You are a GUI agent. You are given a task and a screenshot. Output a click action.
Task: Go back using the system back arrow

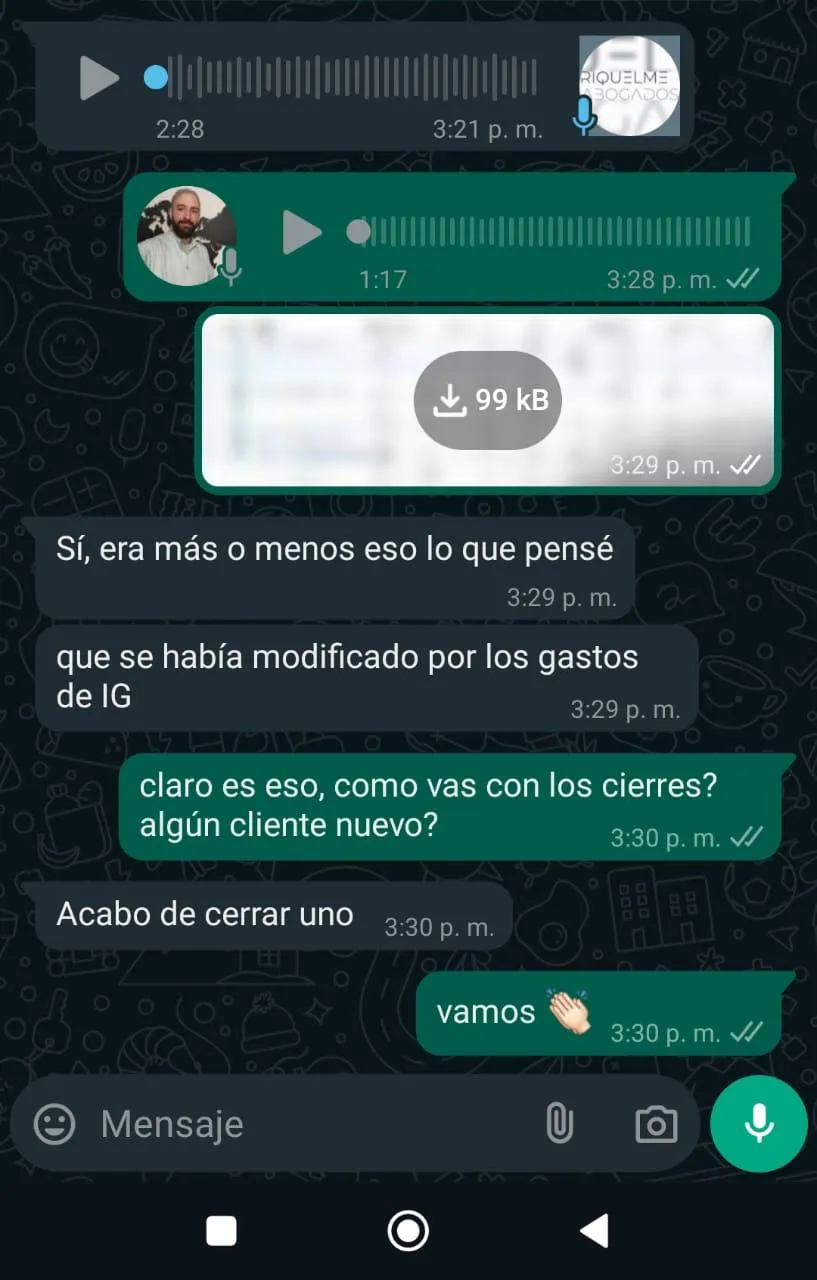click(594, 1231)
